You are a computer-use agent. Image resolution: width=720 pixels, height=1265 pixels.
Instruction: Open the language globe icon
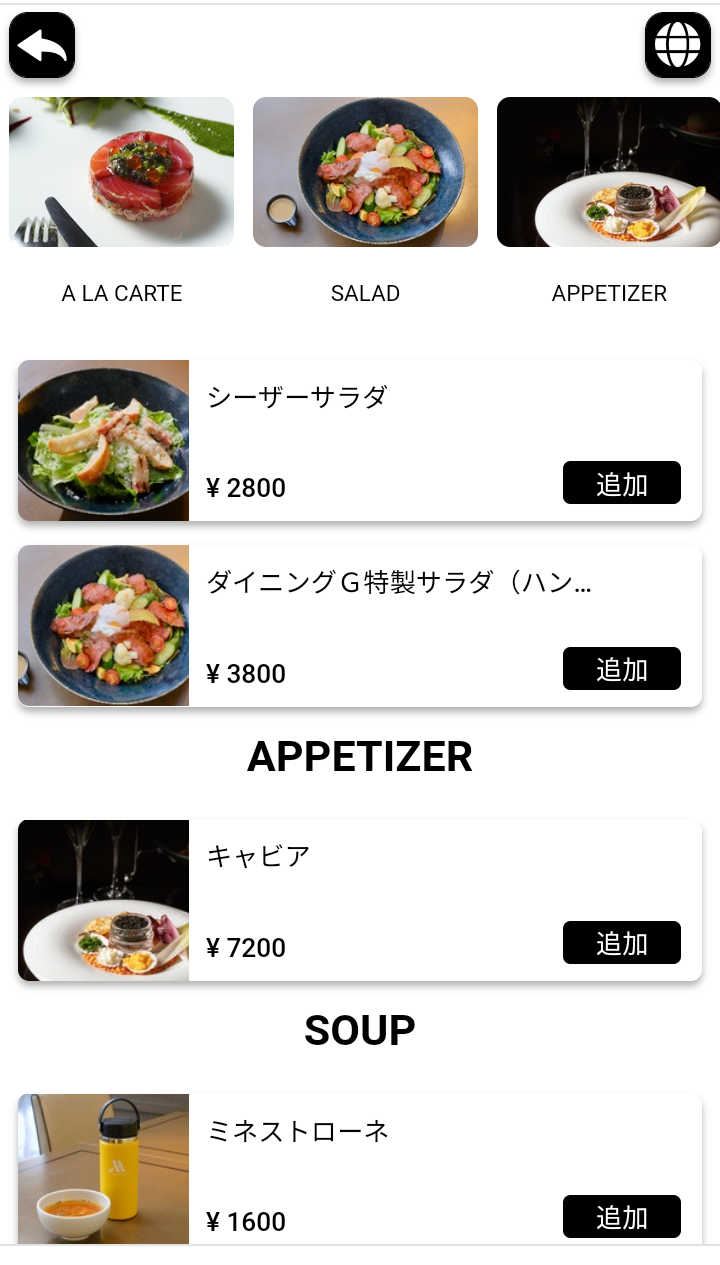(x=678, y=45)
